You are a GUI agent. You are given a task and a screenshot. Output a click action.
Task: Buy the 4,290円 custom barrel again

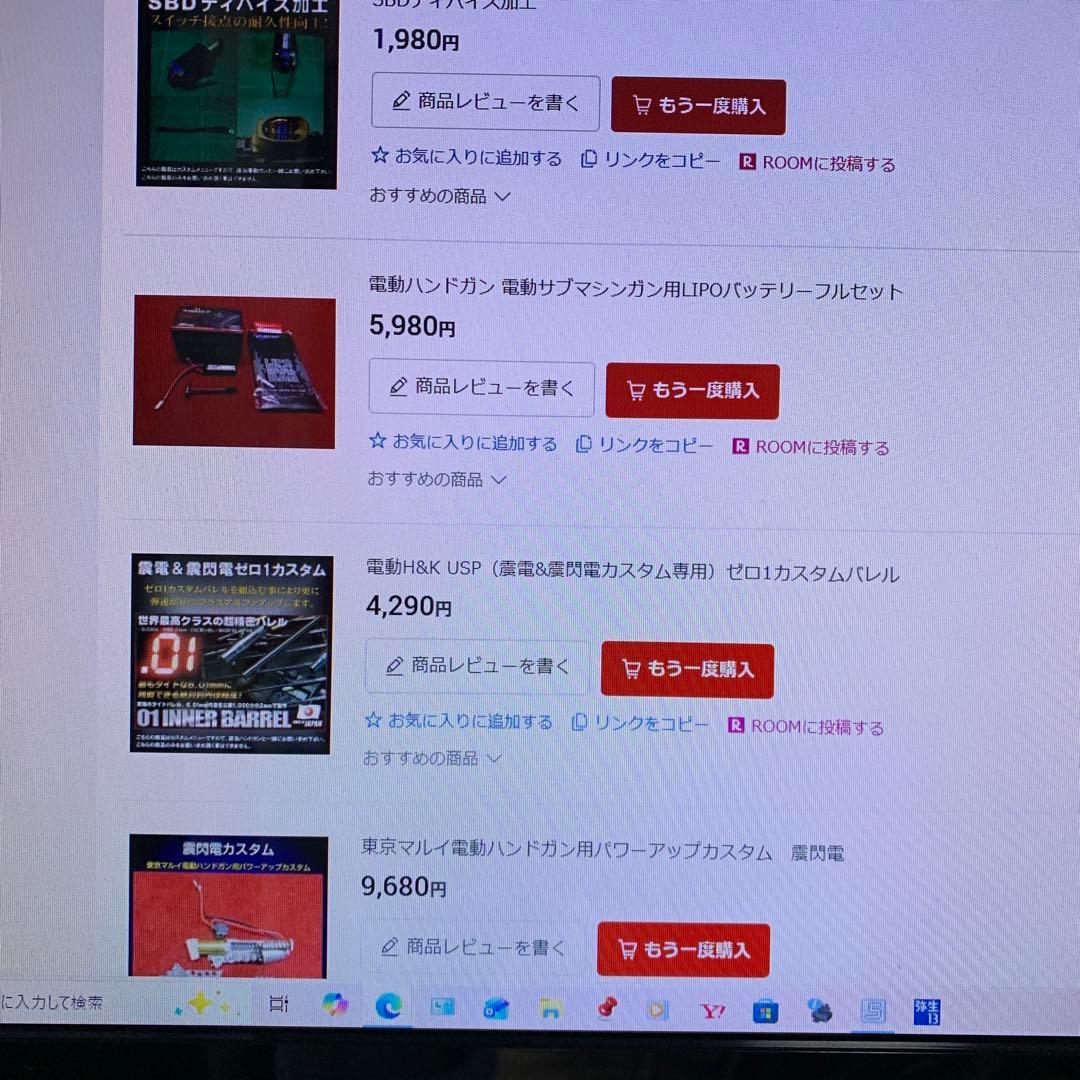[x=687, y=669]
